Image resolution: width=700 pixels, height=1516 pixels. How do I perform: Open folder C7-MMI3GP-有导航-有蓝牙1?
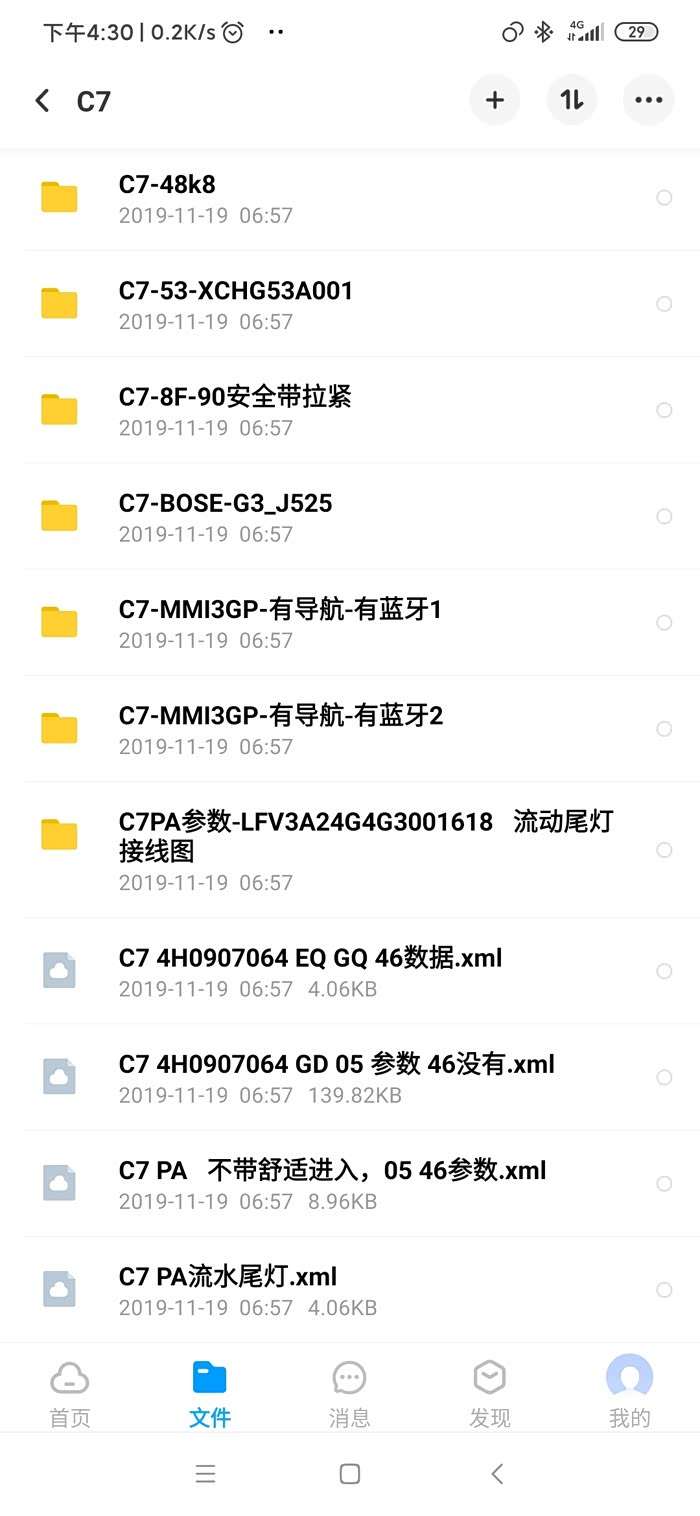pos(300,622)
